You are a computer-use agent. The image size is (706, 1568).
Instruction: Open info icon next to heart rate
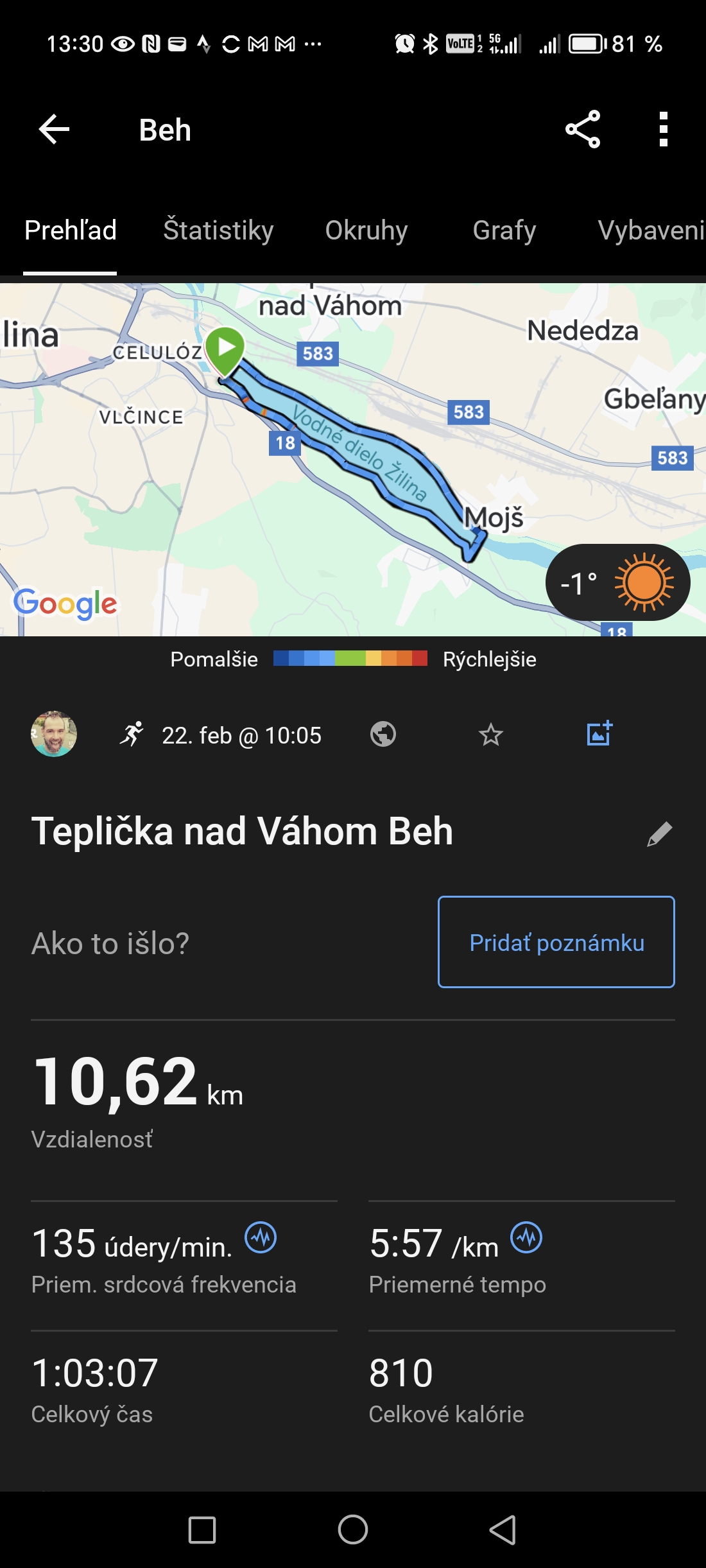coord(261,1237)
